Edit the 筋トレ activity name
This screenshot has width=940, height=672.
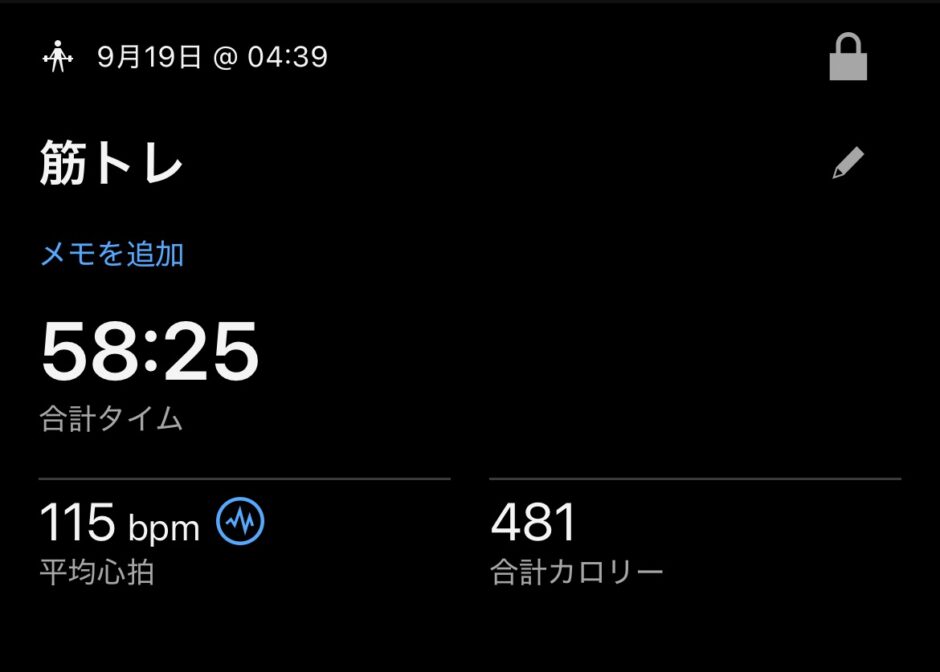click(x=848, y=164)
